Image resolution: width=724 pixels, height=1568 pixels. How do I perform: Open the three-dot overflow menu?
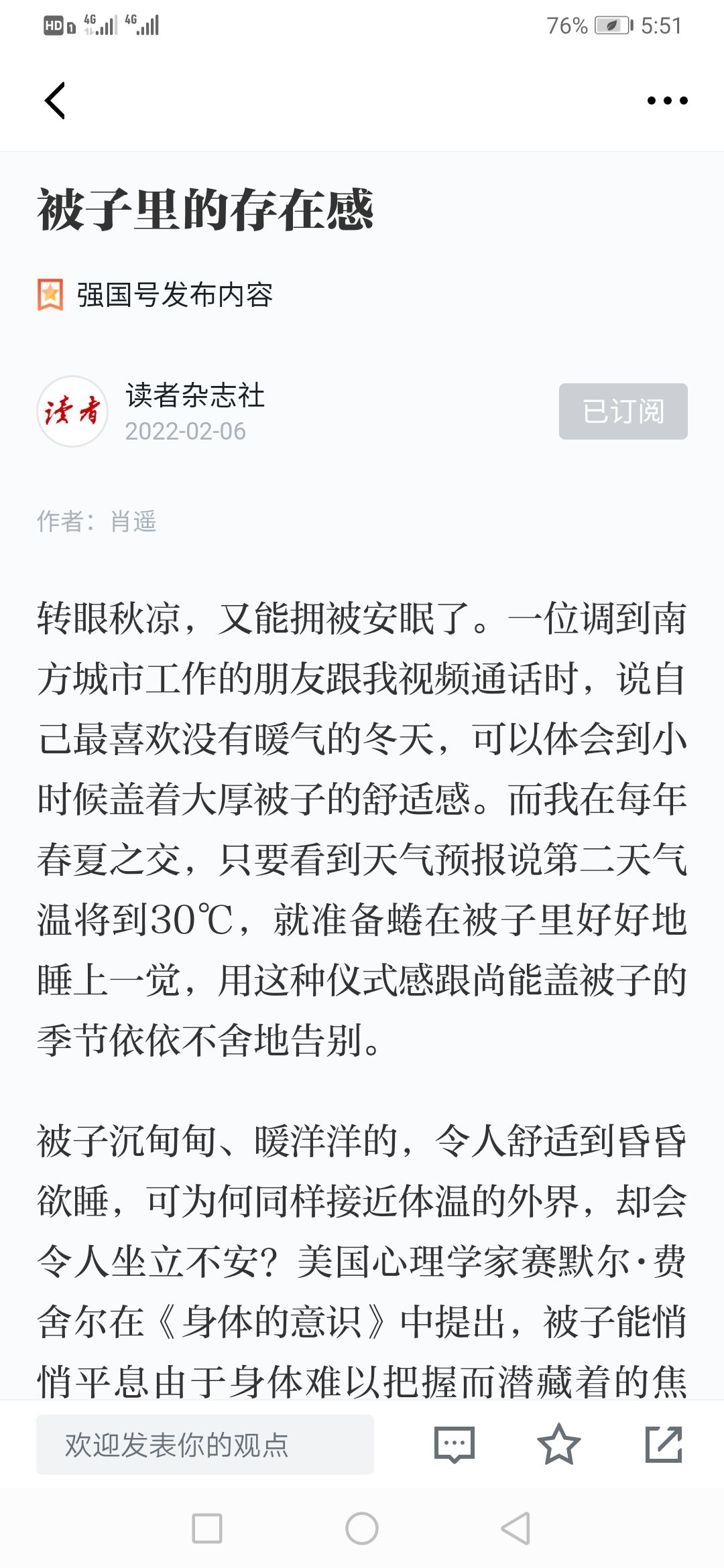coord(667,101)
